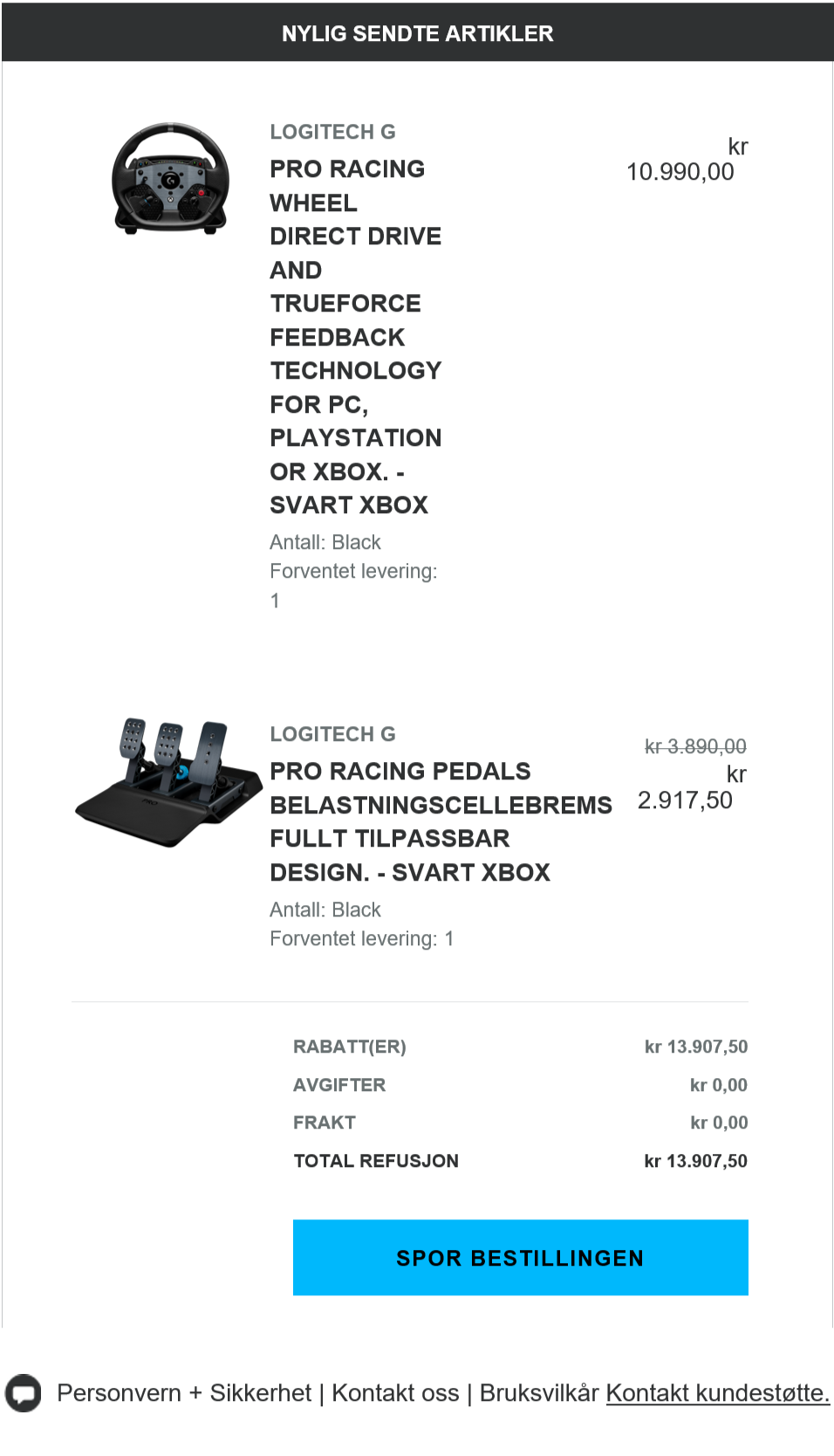The height and width of the screenshot is (1456, 834).
Task: Open the Pro Racing Wheel product image
Action: click(171, 179)
